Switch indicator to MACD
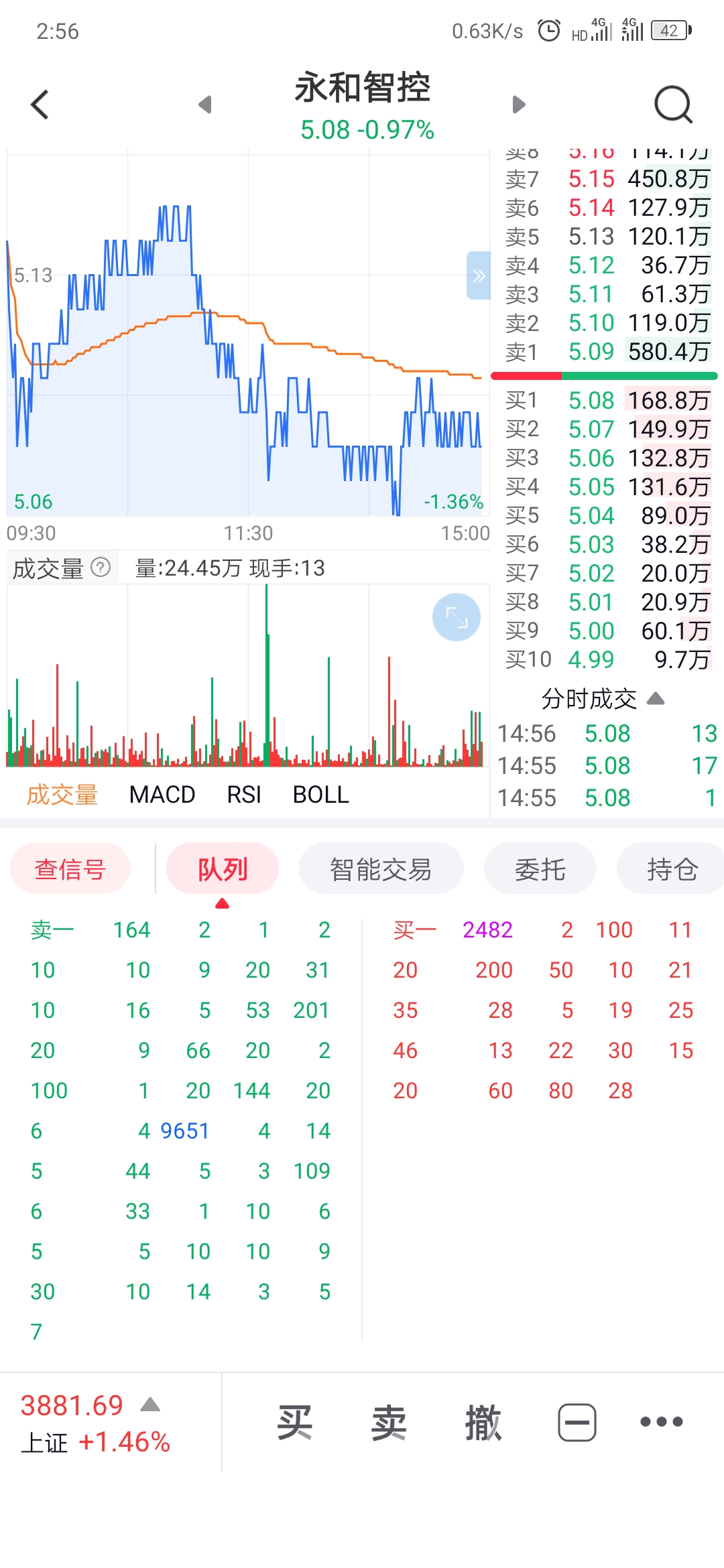Image resolution: width=724 pixels, height=1568 pixels. coord(162,795)
